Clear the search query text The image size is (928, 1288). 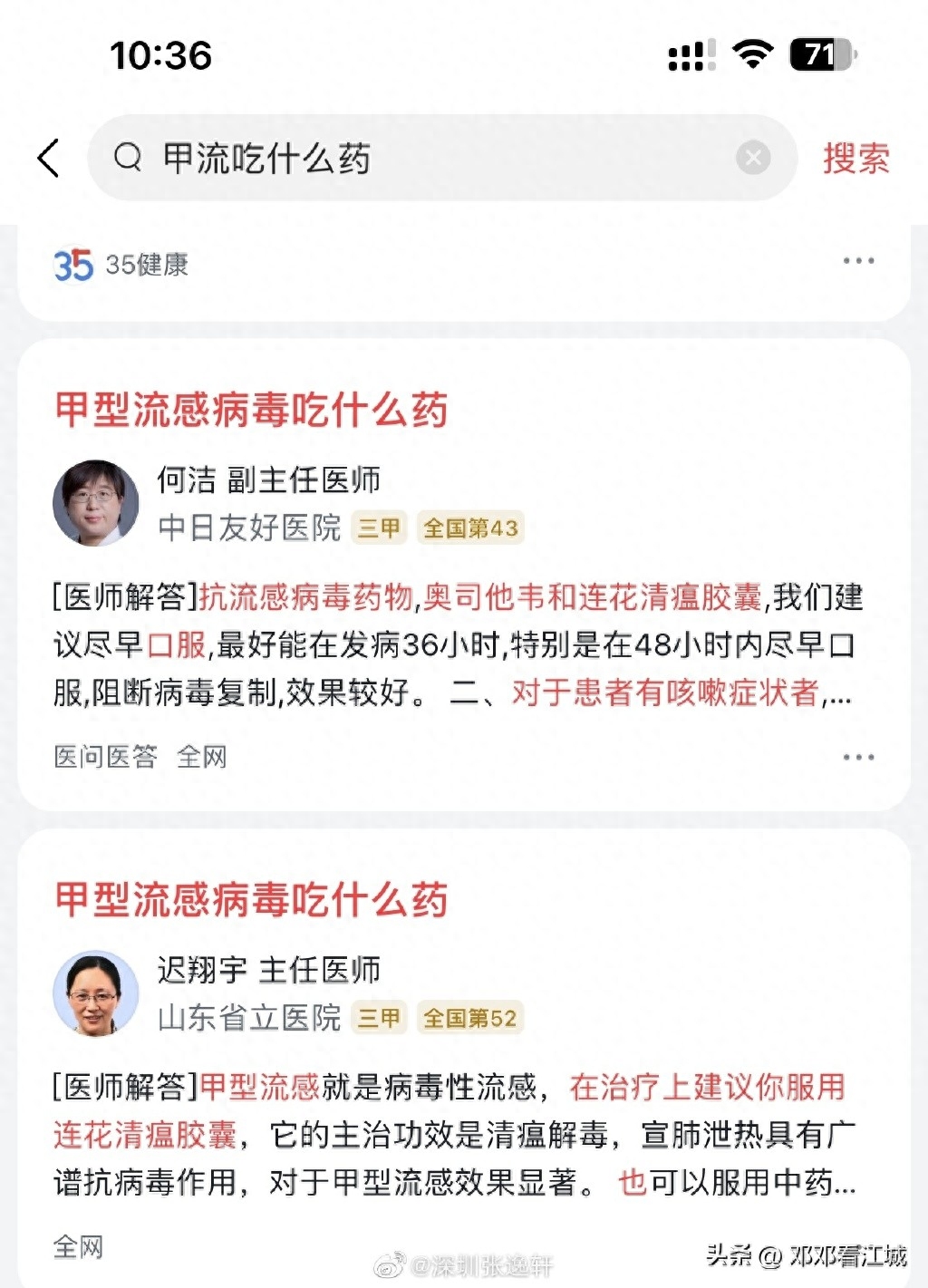[752, 159]
